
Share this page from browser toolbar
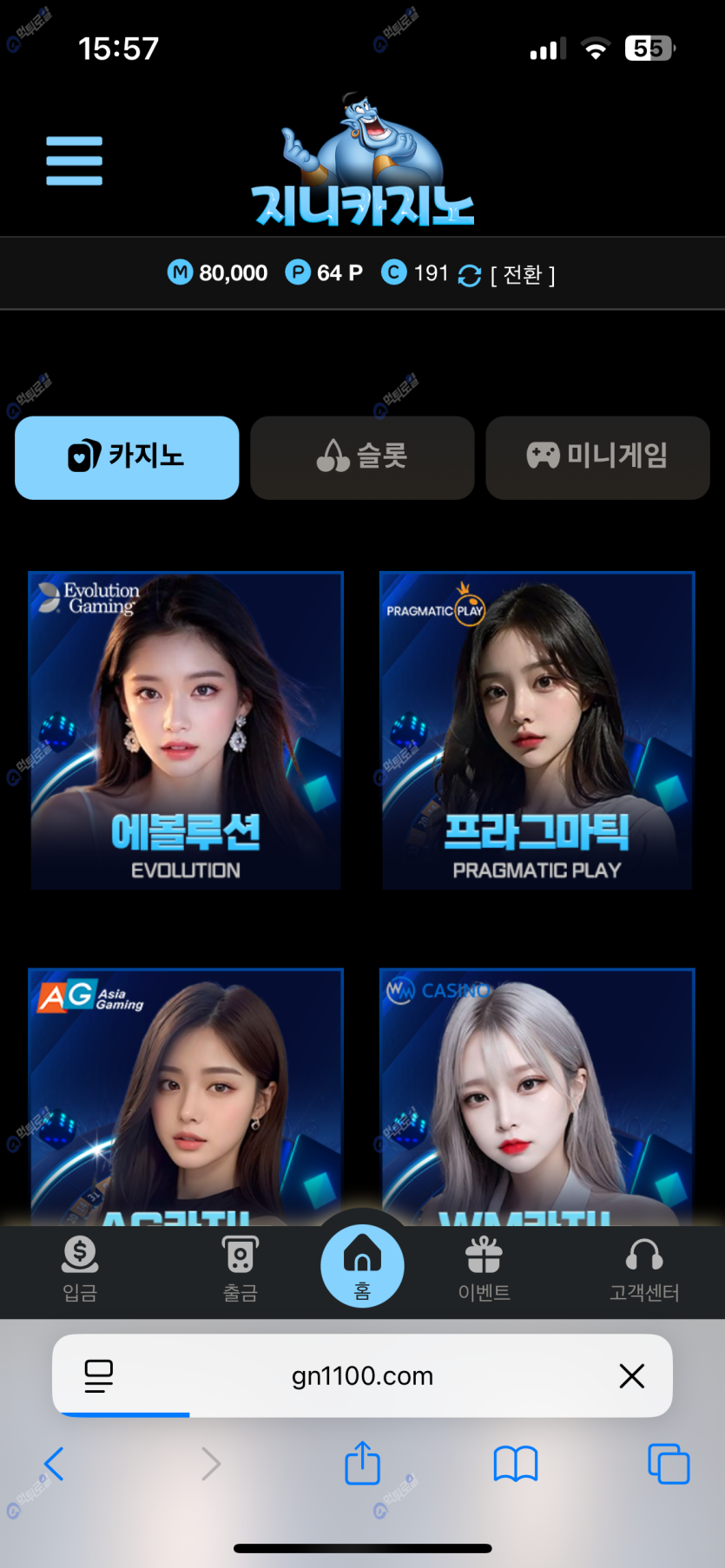[x=362, y=1463]
